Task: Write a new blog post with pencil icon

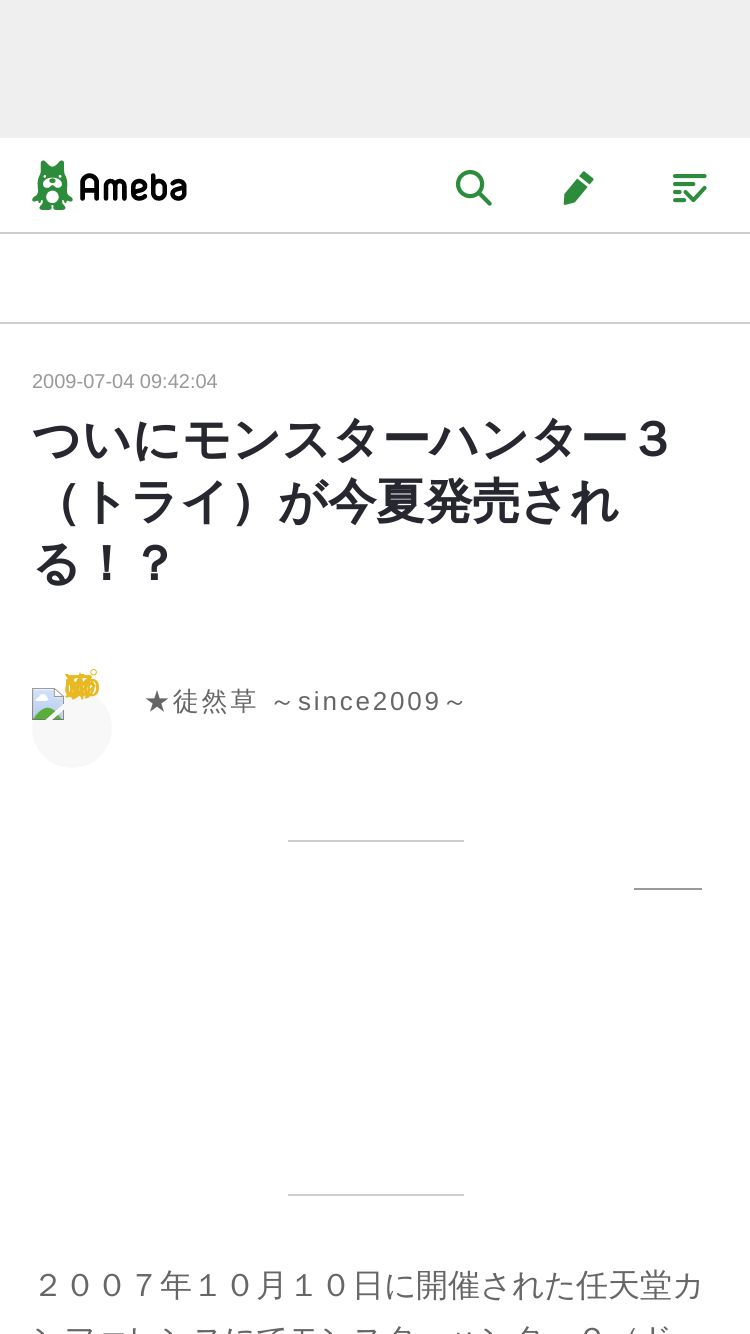Action: 578,188
